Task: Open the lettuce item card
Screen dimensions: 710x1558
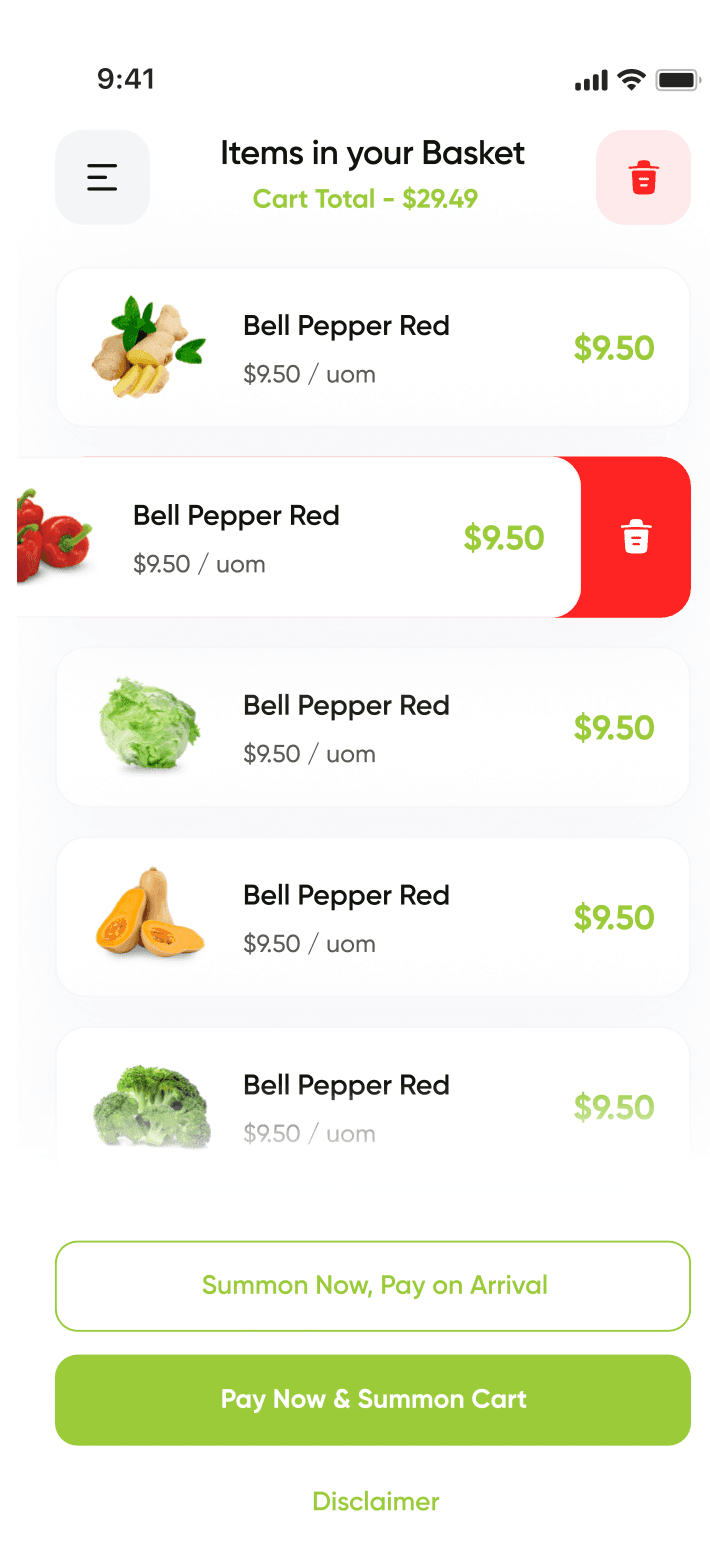Action: (x=372, y=727)
